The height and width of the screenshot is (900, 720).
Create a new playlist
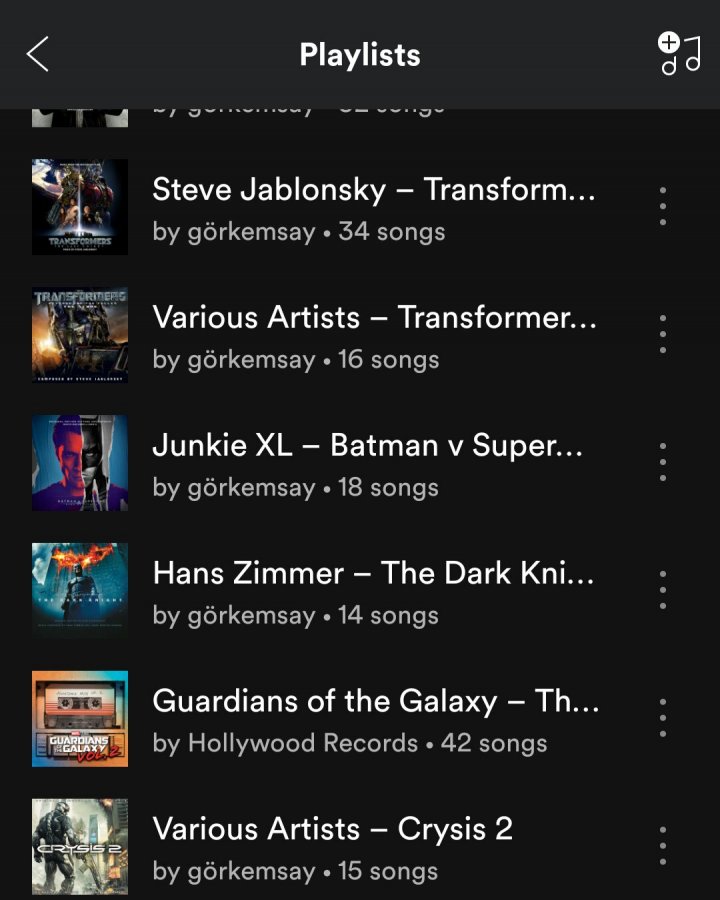tap(679, 54)
